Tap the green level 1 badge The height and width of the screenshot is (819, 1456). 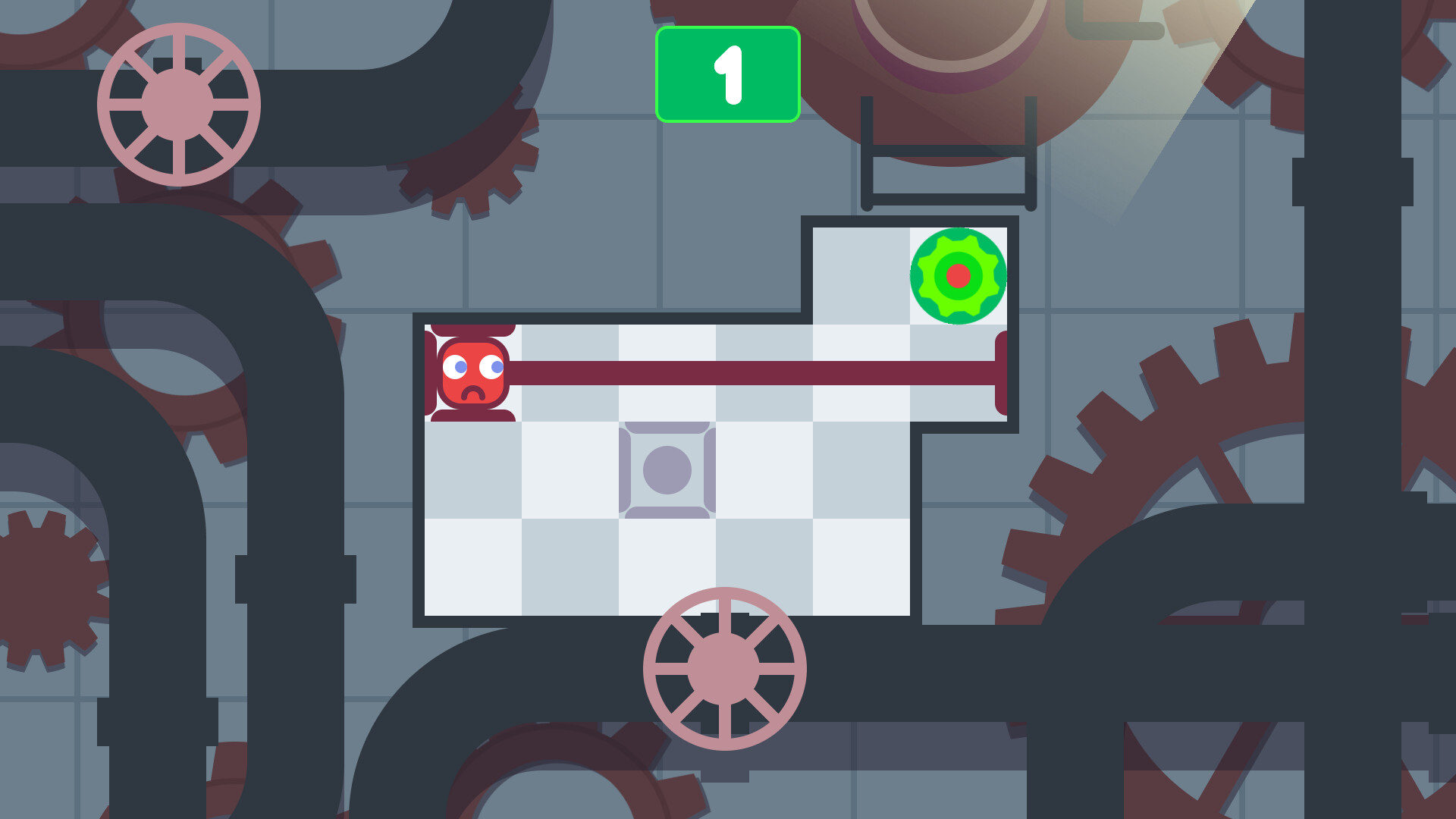coord(727,74)
